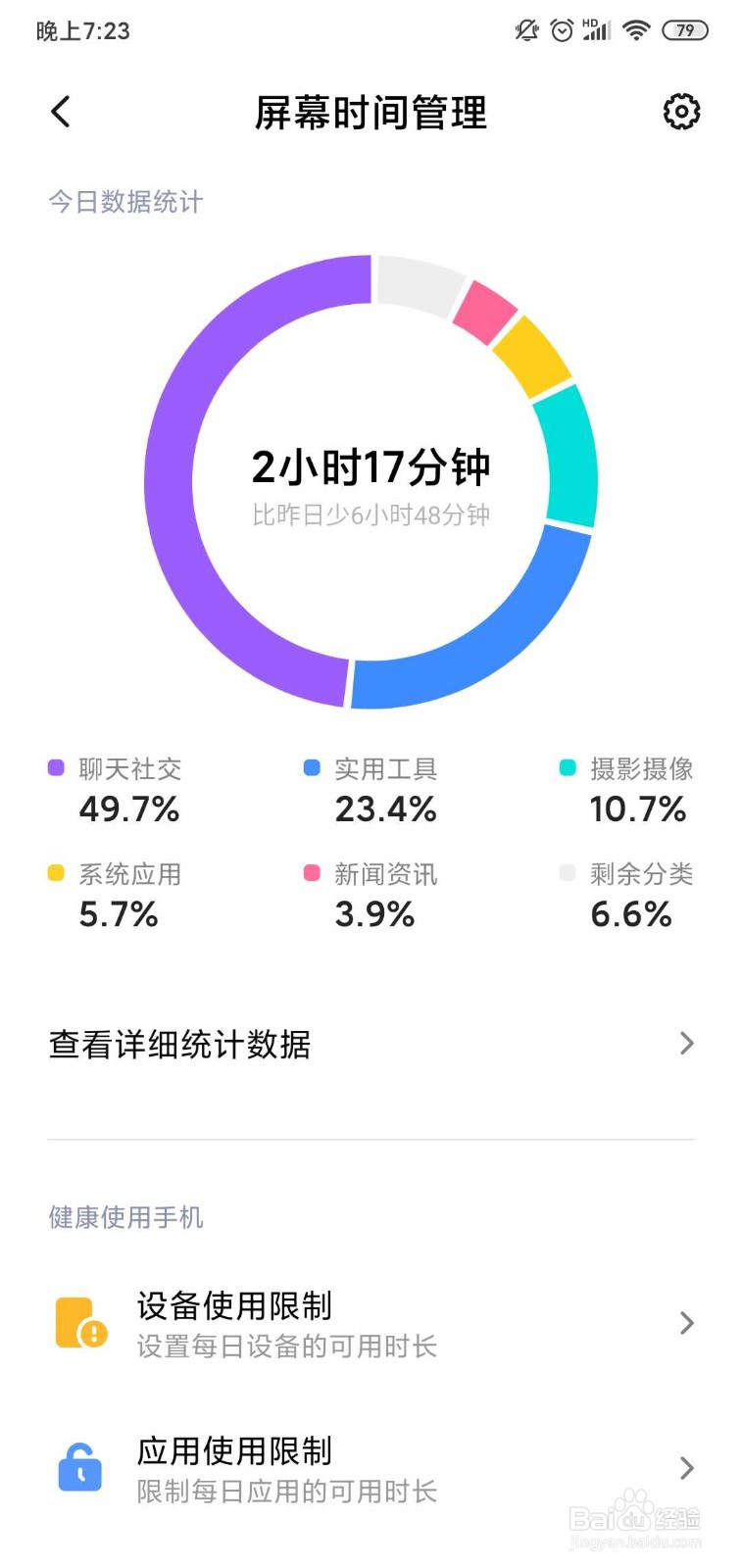
Task: Tap the 今日数据统计 section header
Action: (x=125, y=202)
